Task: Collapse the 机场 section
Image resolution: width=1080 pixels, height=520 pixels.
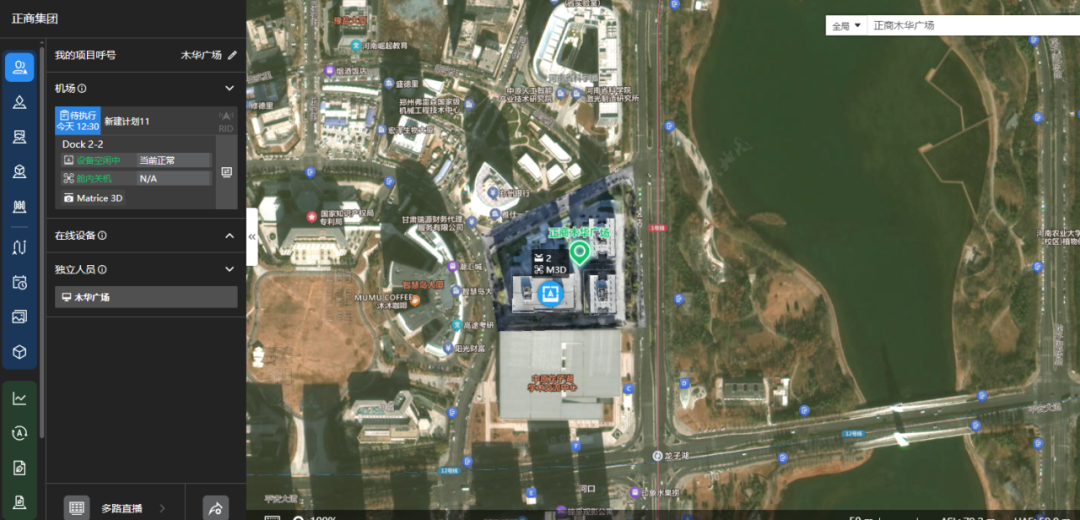Action: pyautogui.click(x=230, y=88)
